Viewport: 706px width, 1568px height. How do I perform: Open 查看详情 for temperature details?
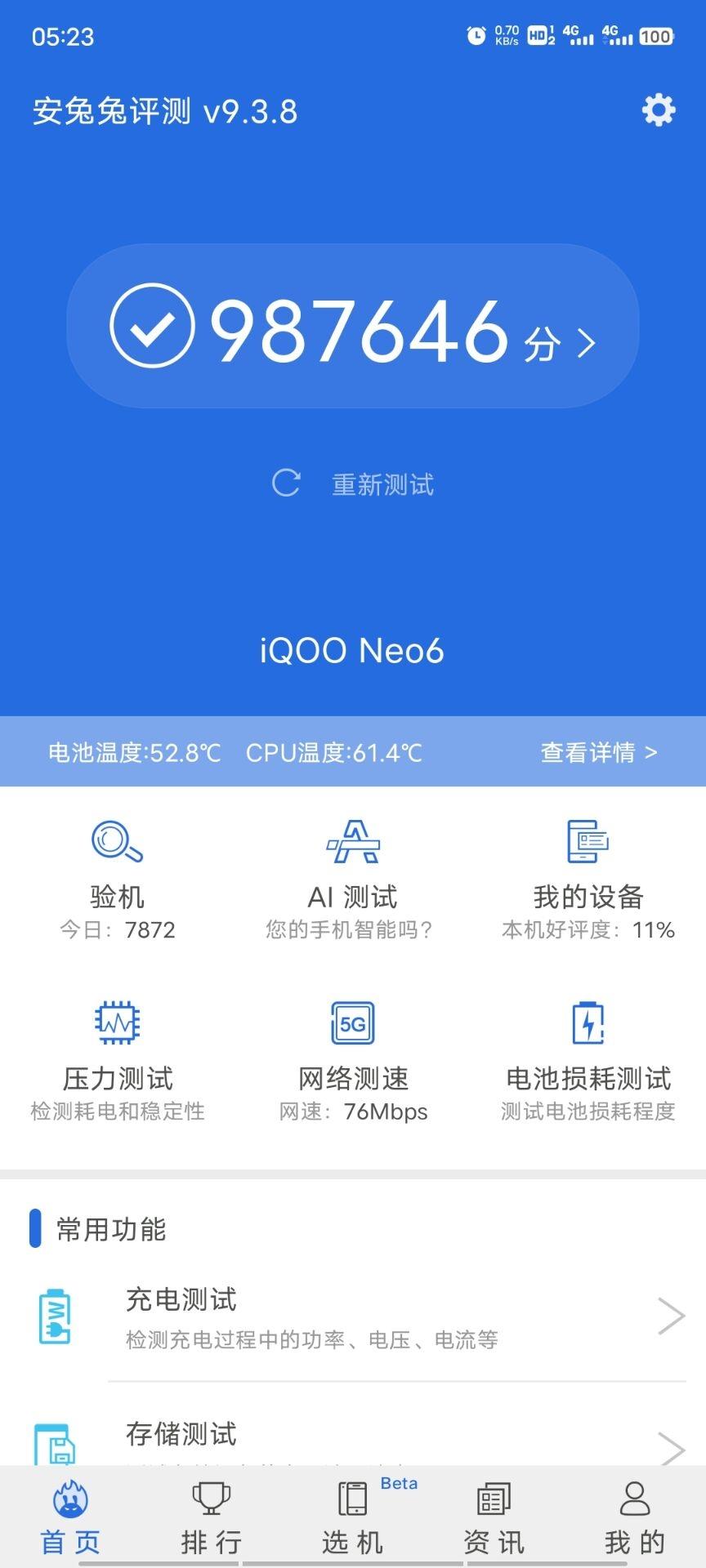pyautogui.click(x=599, y=752)
